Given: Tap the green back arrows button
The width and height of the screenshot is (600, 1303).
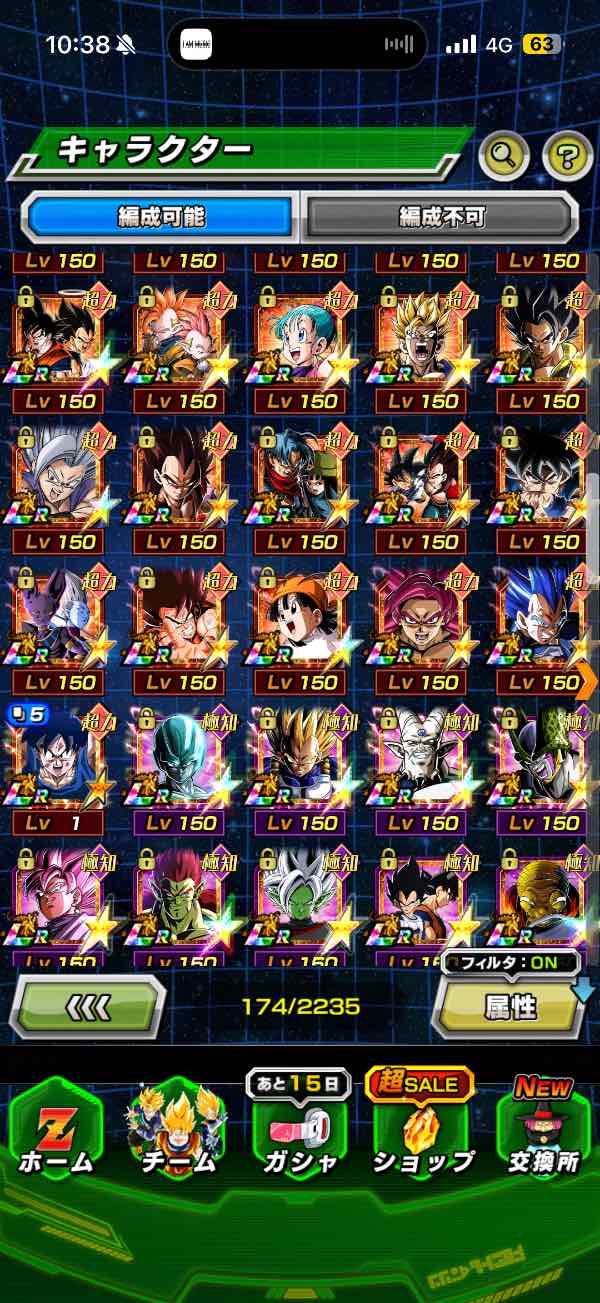Looking at the screenshot, I should [x=88, y=1006].
